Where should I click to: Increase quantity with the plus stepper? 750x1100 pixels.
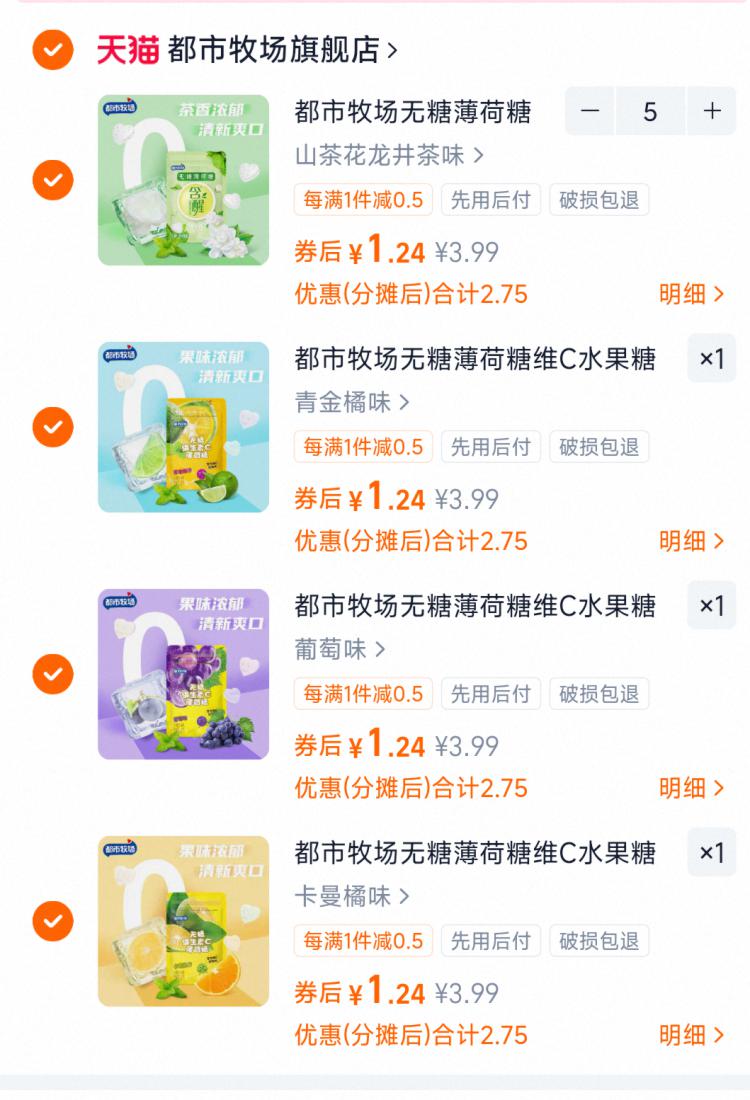712,111
